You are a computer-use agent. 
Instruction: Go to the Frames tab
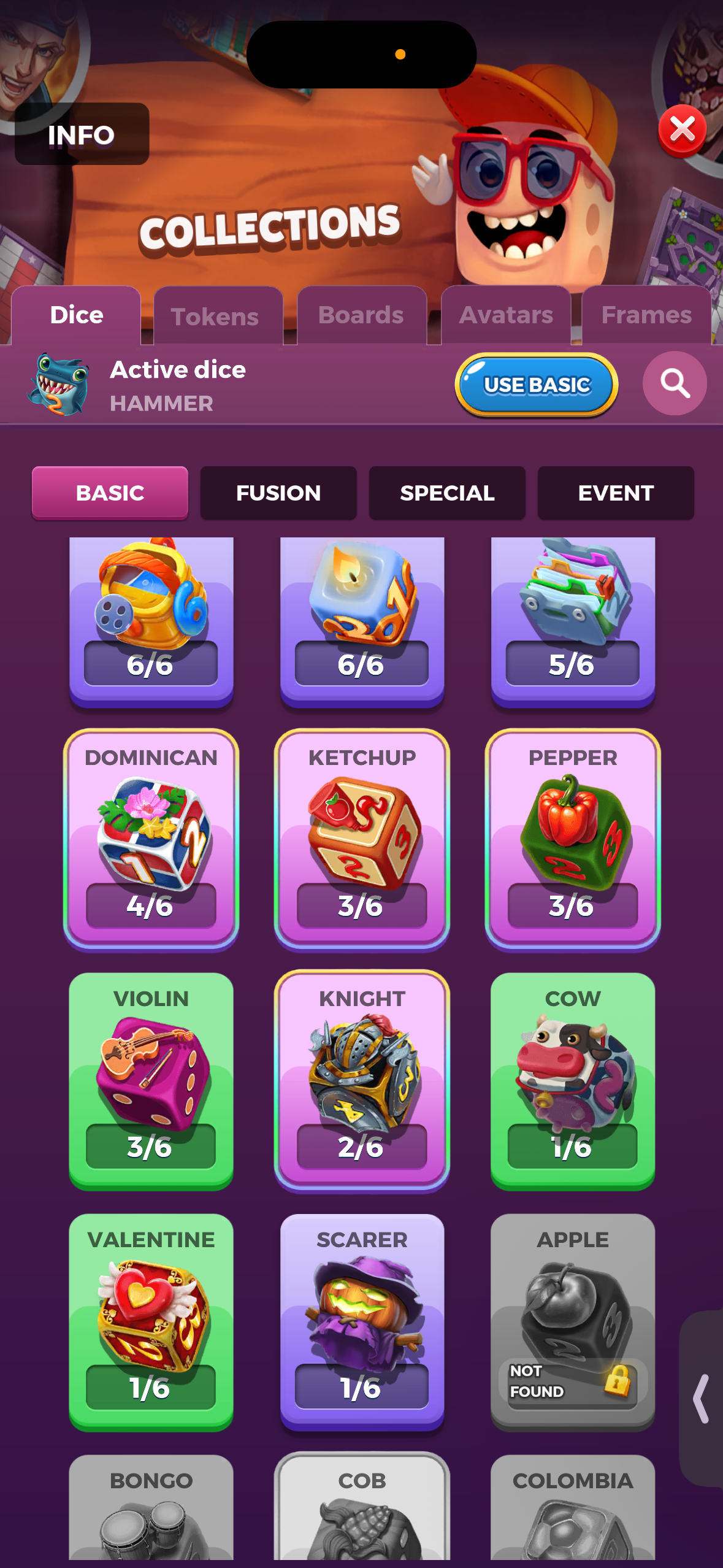646,315
